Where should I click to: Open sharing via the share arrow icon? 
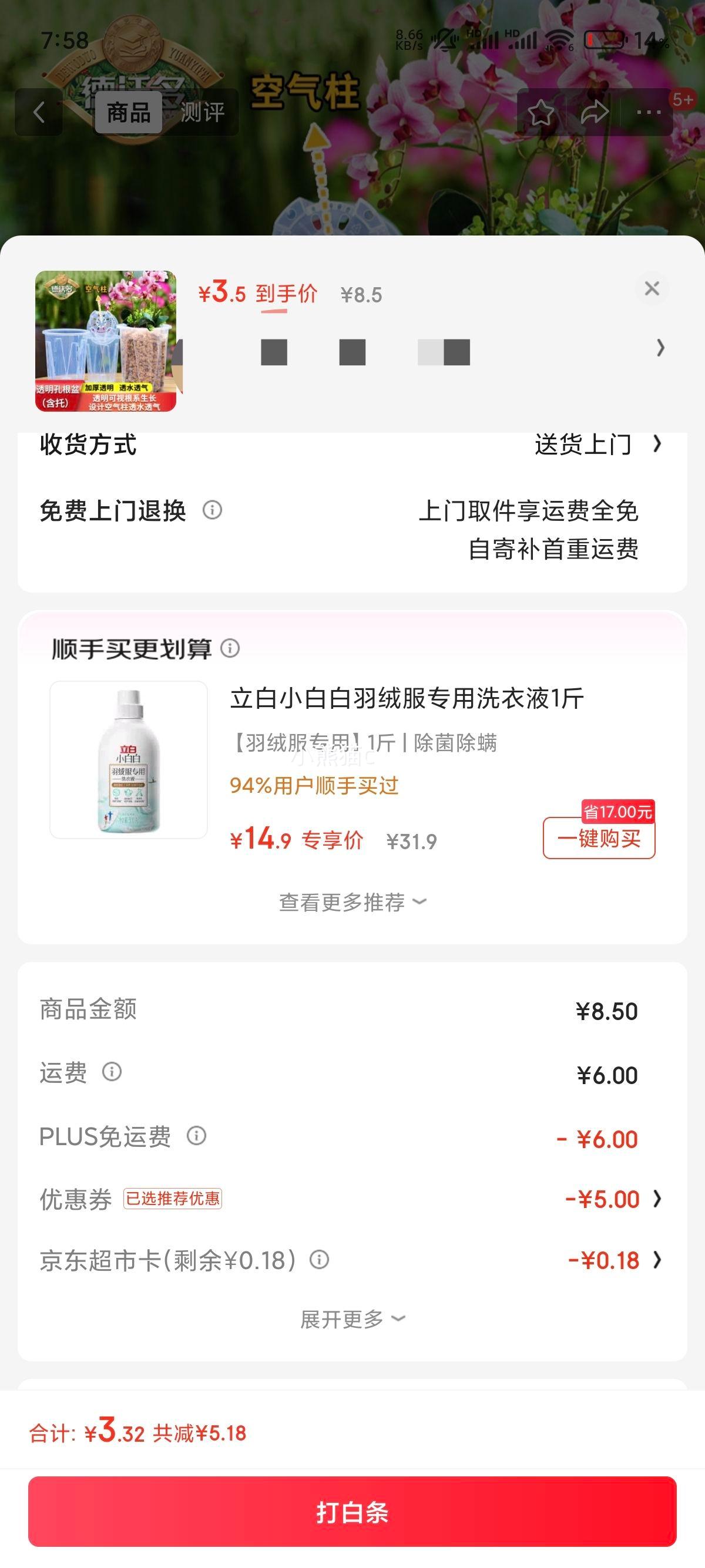point(594,111)
